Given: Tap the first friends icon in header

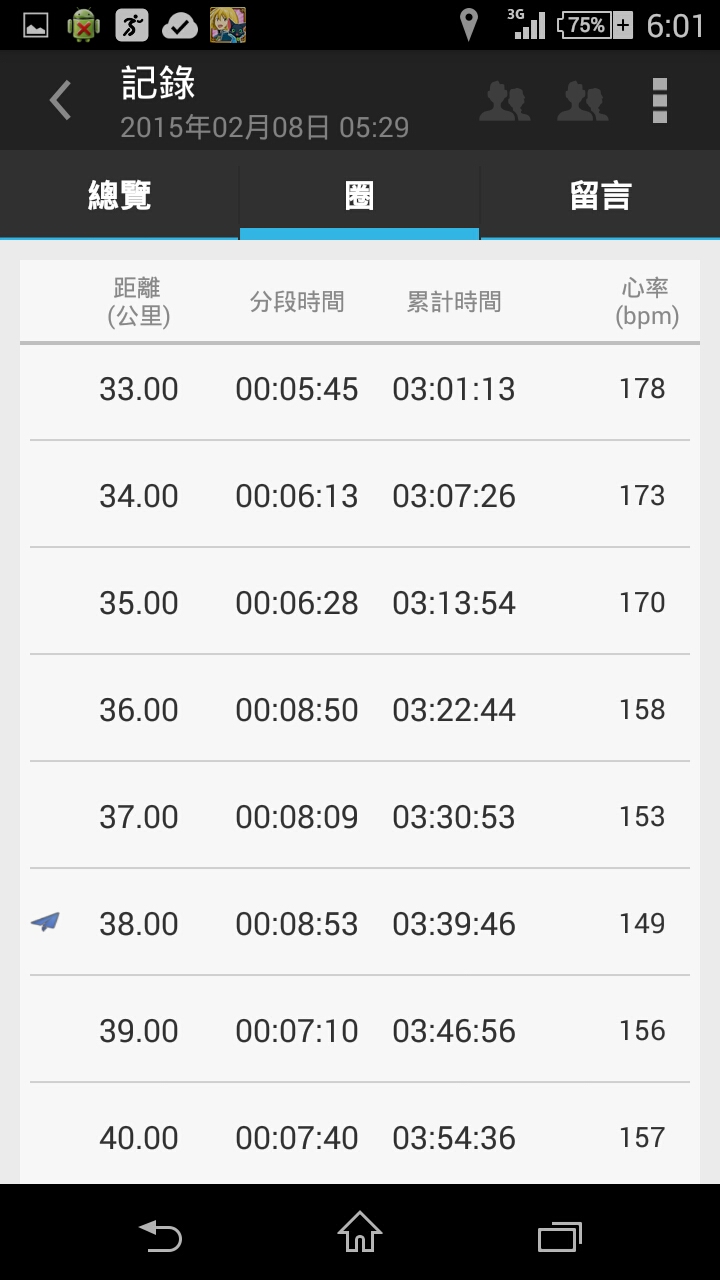Looking at the screenshot, I should [x=504, y=101].
